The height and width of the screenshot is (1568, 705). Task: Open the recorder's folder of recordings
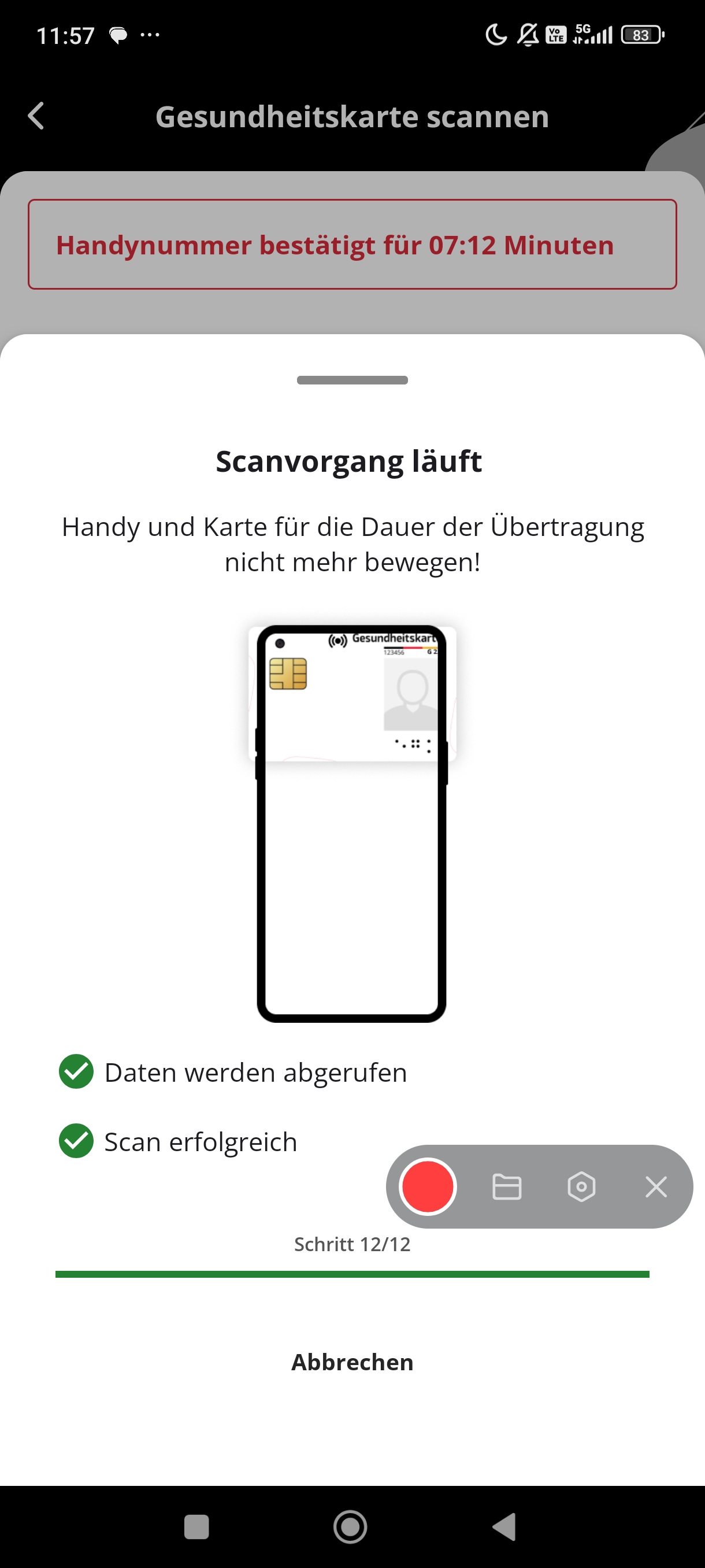pos(506,1186)
